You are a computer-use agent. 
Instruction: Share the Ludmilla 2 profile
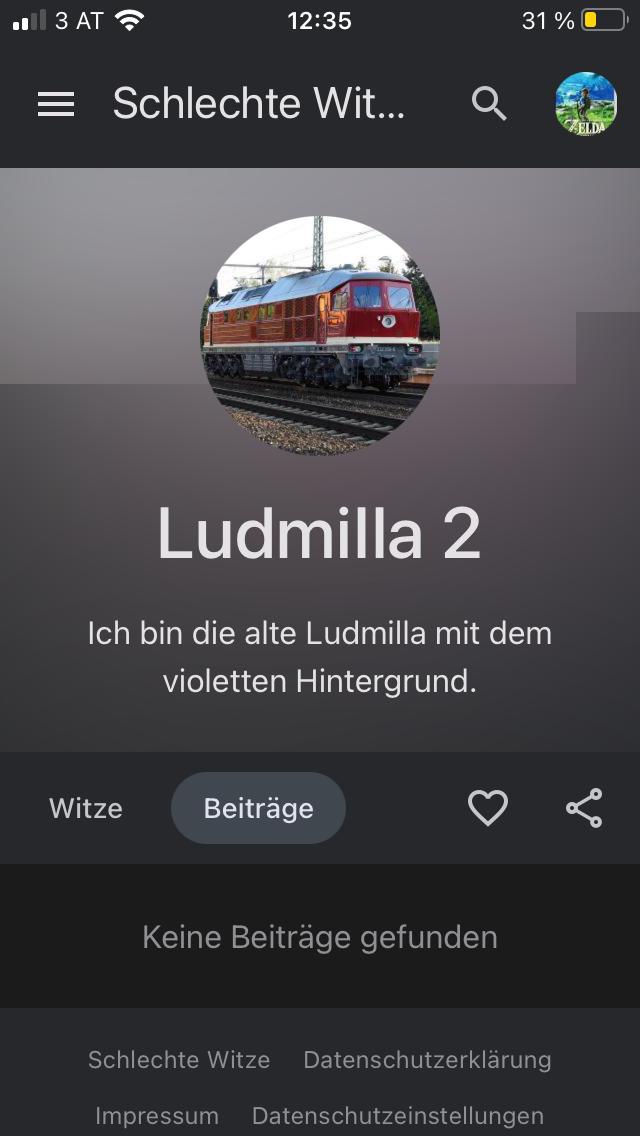pos(584,808)
